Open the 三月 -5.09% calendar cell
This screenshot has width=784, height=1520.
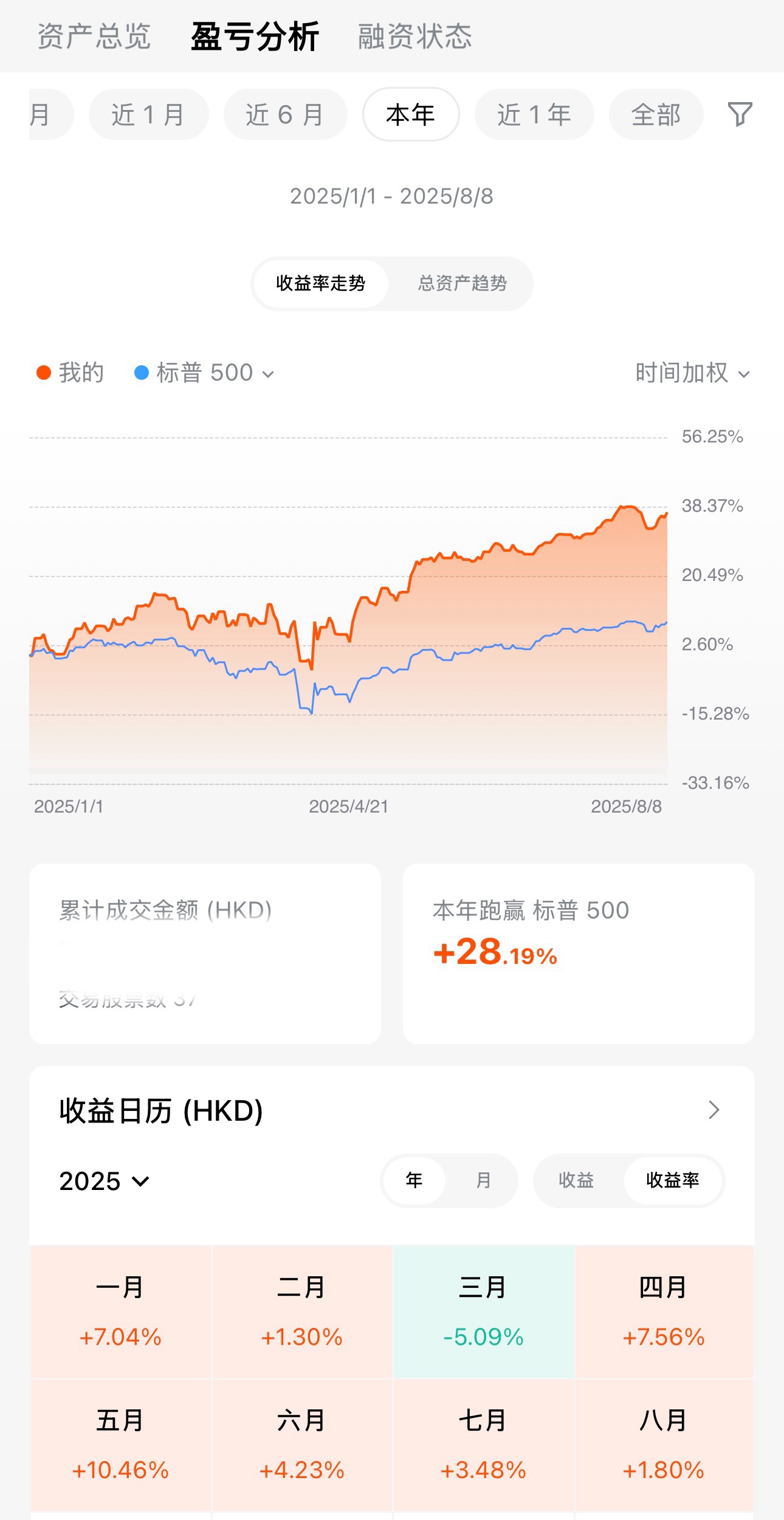point(483,1312)
